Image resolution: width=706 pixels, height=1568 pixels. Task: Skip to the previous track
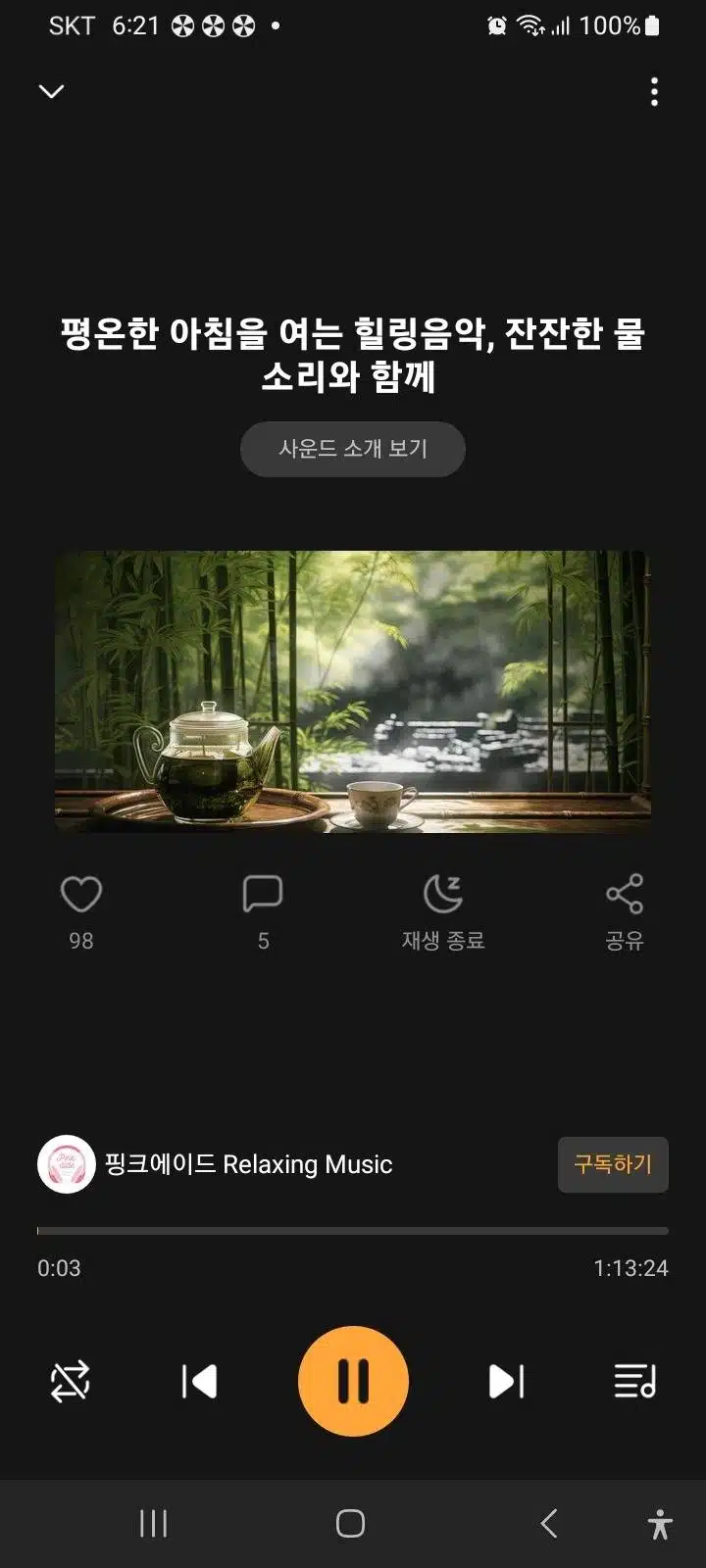199,1382
